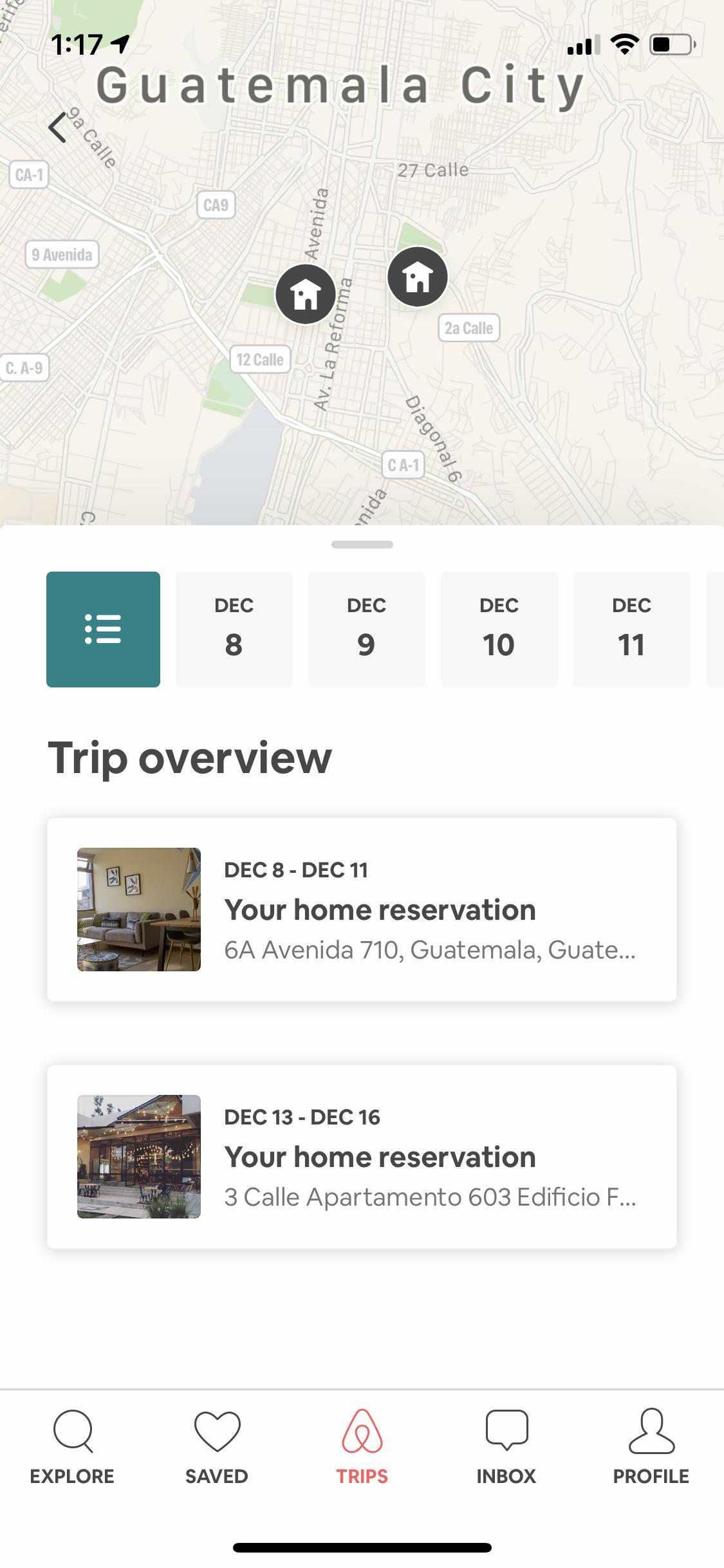Image resolution: width=724 pixels, height=1568 pixels.
Task: Open the Dec 13 - Dec 16 home reservation
Action: tap(362, 1156)
